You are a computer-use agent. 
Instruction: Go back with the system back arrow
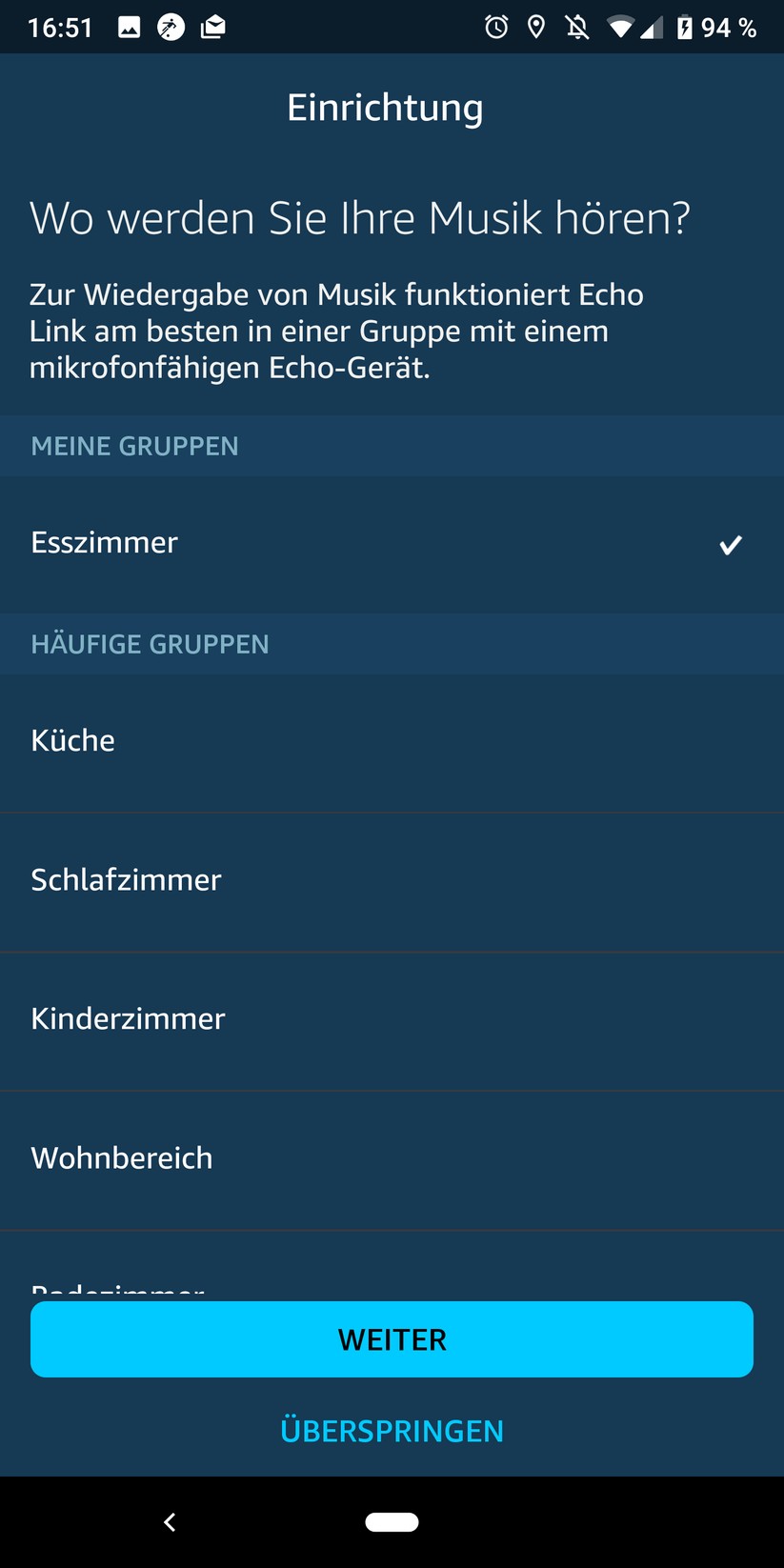point(170,1522)
